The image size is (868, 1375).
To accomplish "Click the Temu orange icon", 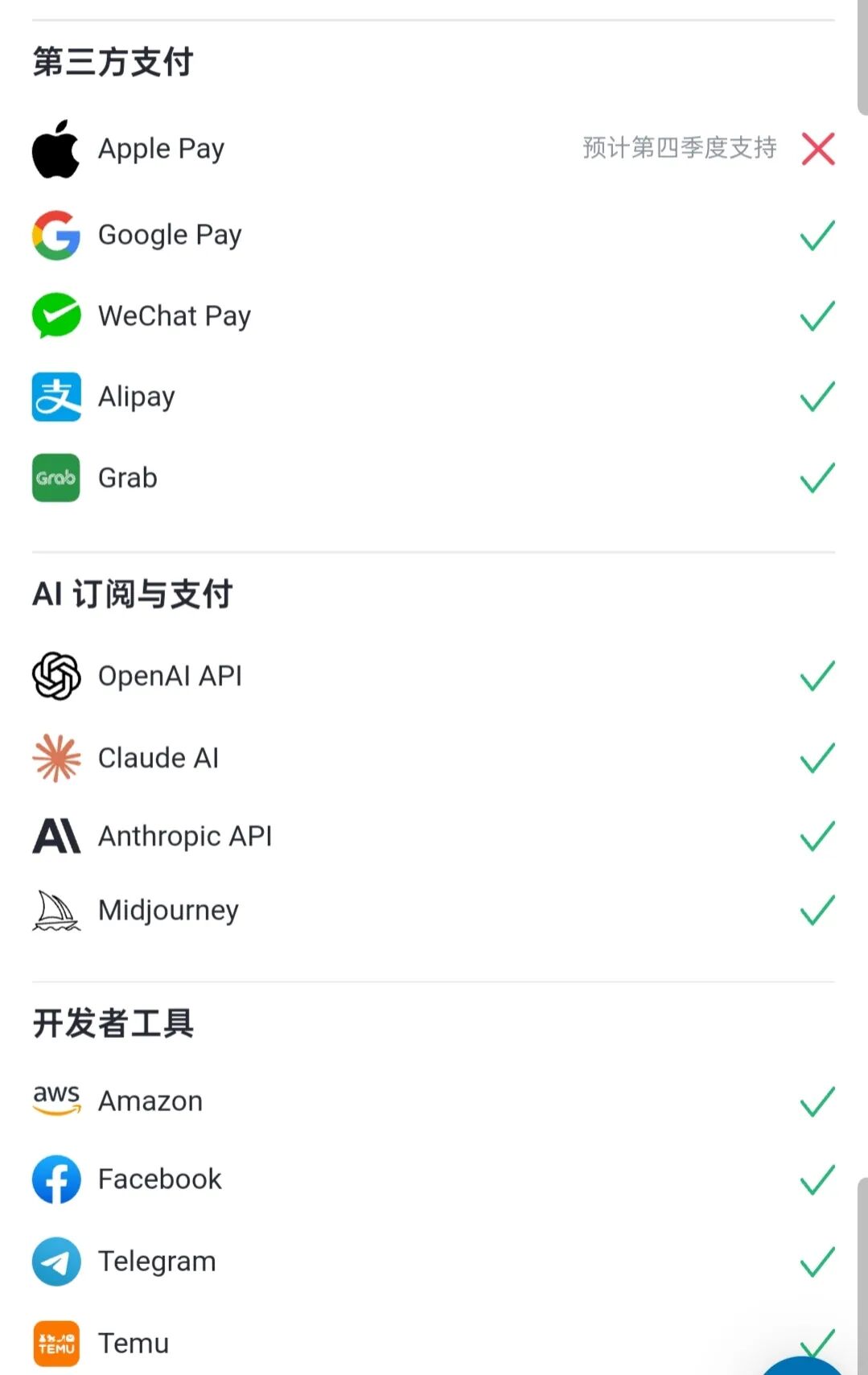I will [55, 1342].
